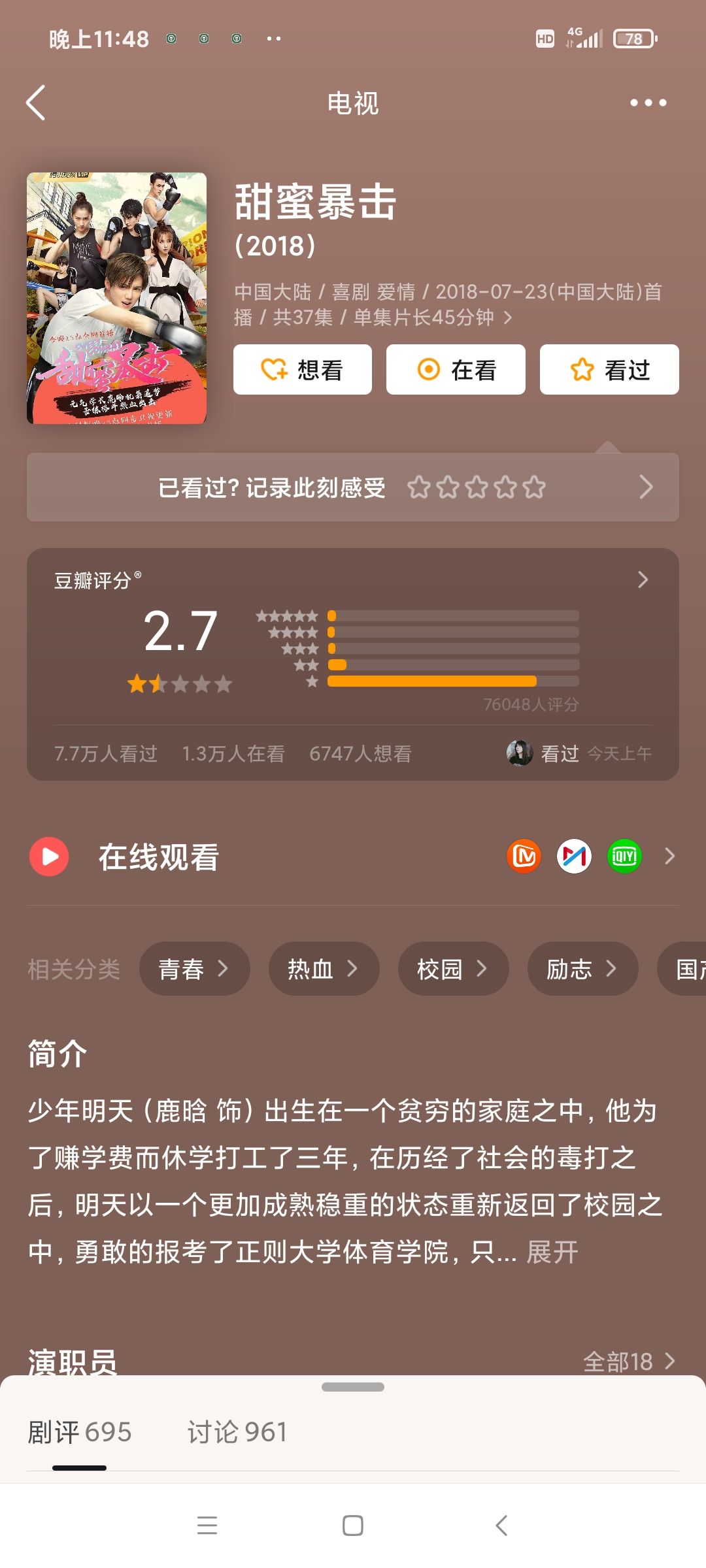View all 18 cast members via 全部18
Viewport: 706px width, 1568px height.
click(628, 1362)
